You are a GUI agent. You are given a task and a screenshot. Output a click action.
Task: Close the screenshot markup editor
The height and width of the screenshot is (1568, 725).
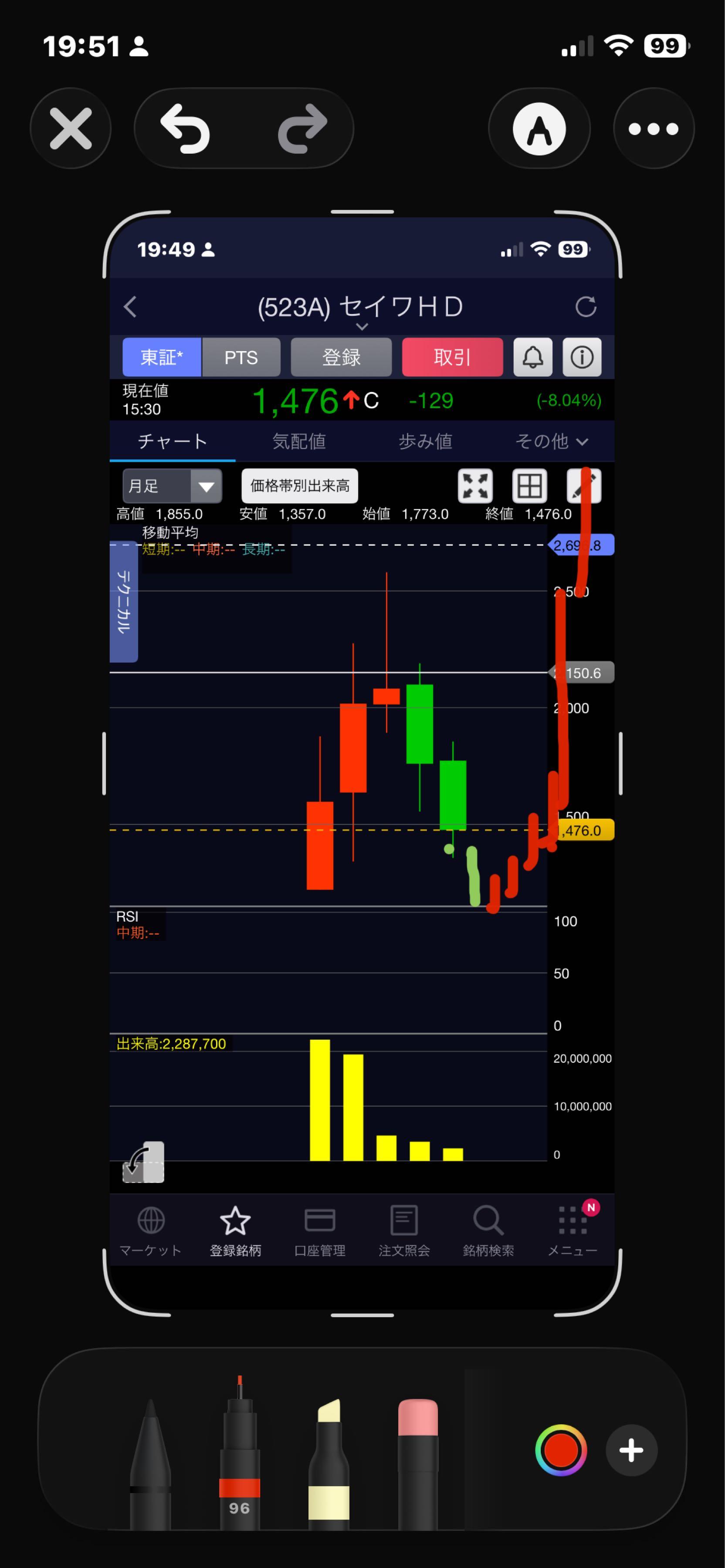pos(71,128)
